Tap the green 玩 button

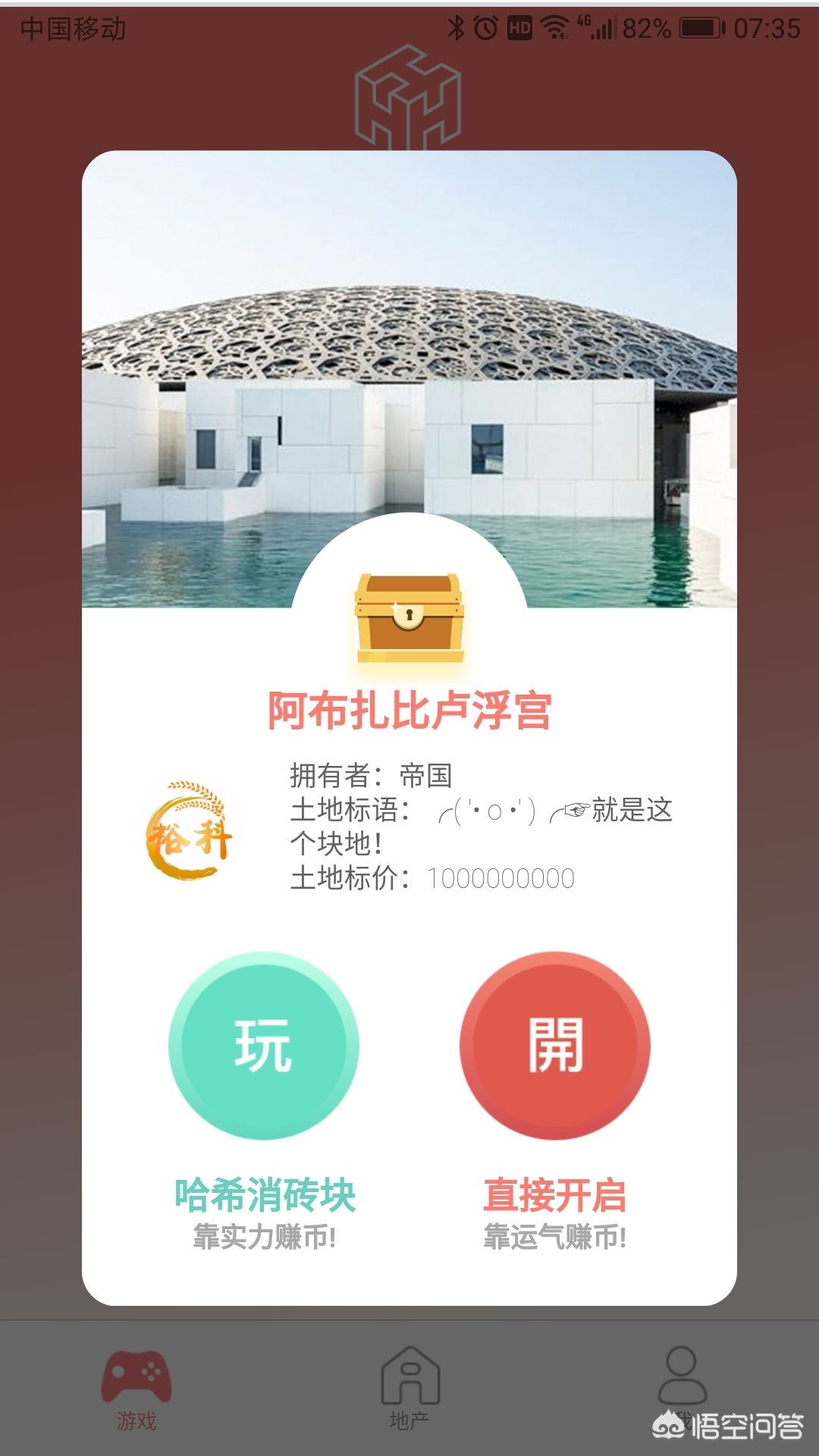pyautogui.click(x=263, y=1046)
